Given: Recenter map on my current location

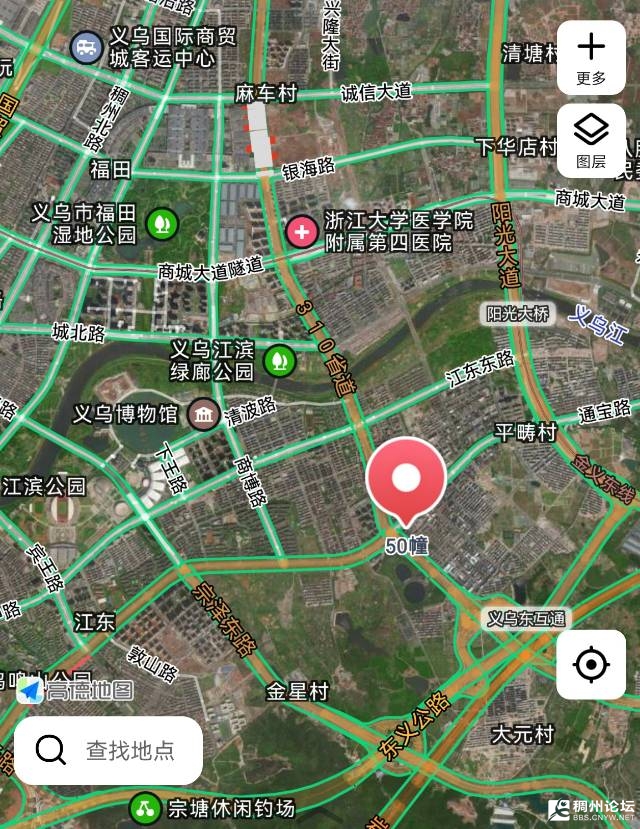Looking at the screenshot, I should pos(591,664).
